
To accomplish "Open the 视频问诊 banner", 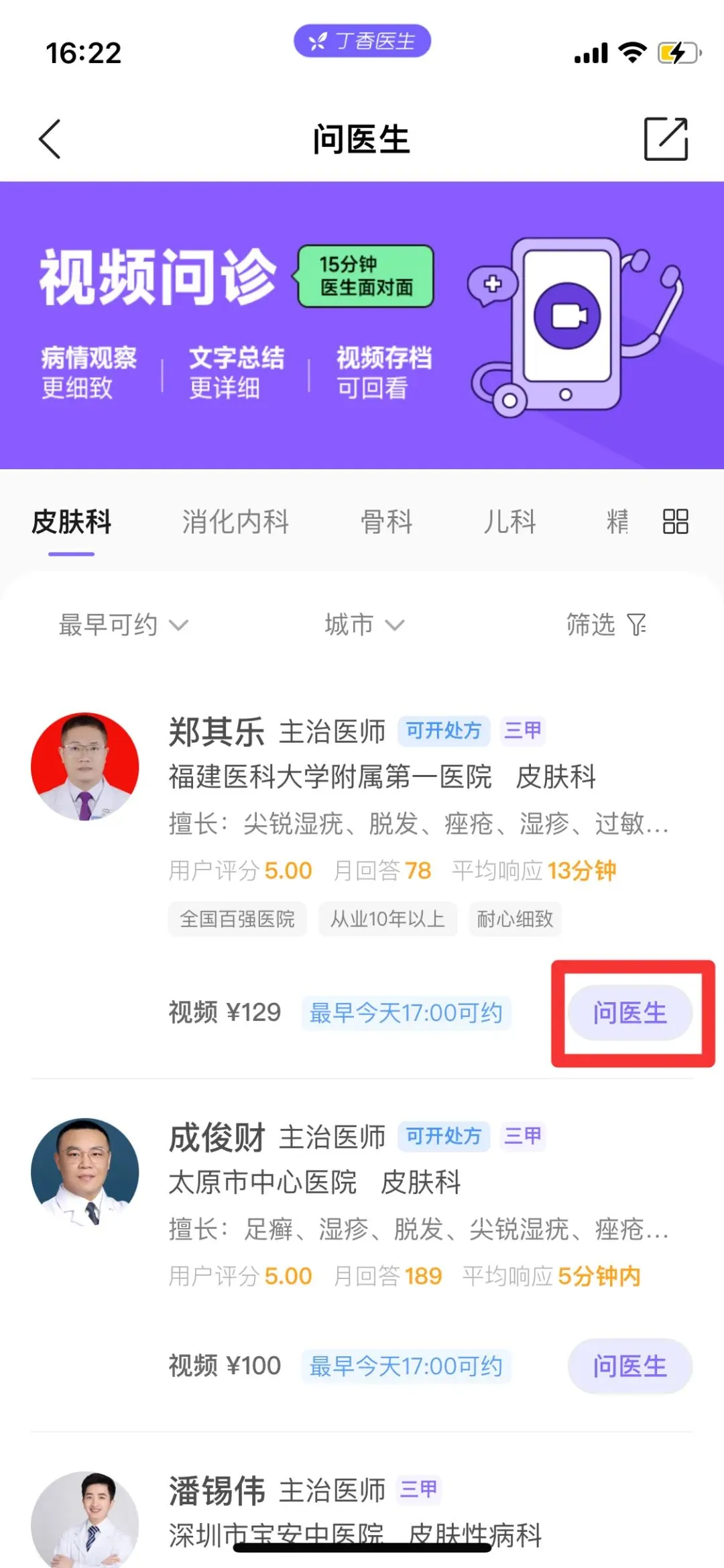I will pos(362,325).
